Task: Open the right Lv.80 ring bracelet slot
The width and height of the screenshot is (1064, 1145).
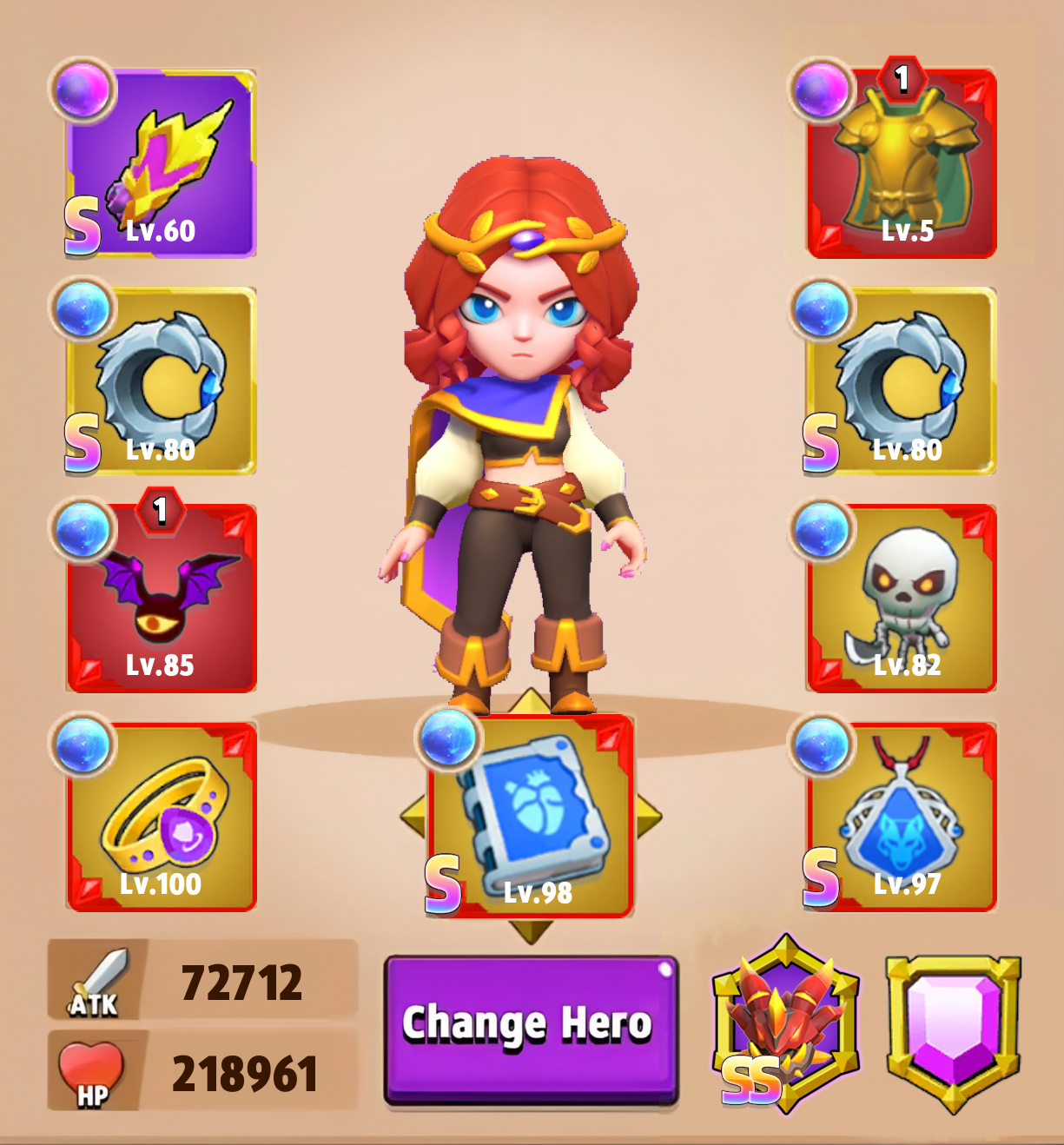Action: 902,381
